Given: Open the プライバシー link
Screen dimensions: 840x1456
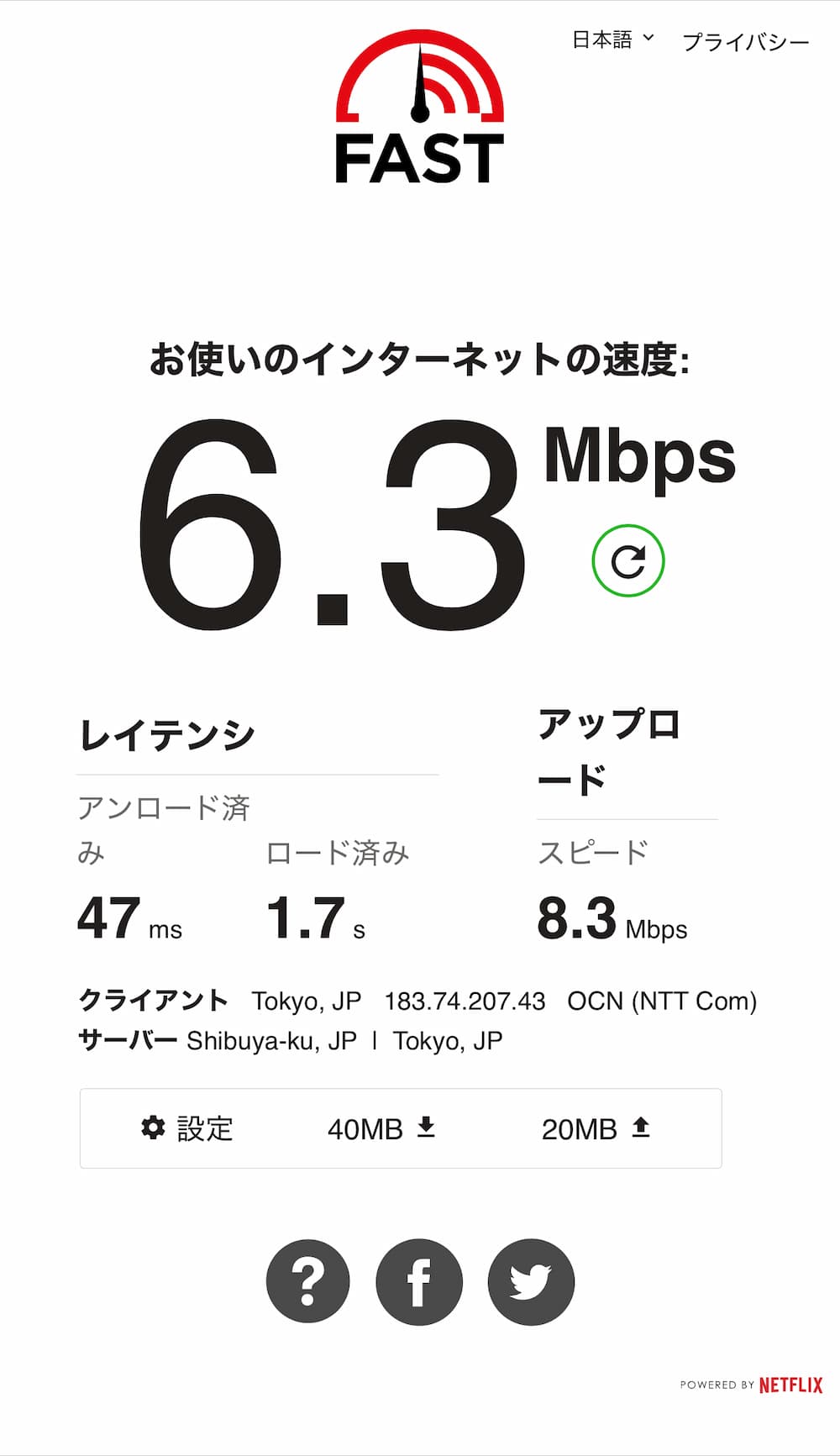Looking at the screenshot, I should click(745, 42).
